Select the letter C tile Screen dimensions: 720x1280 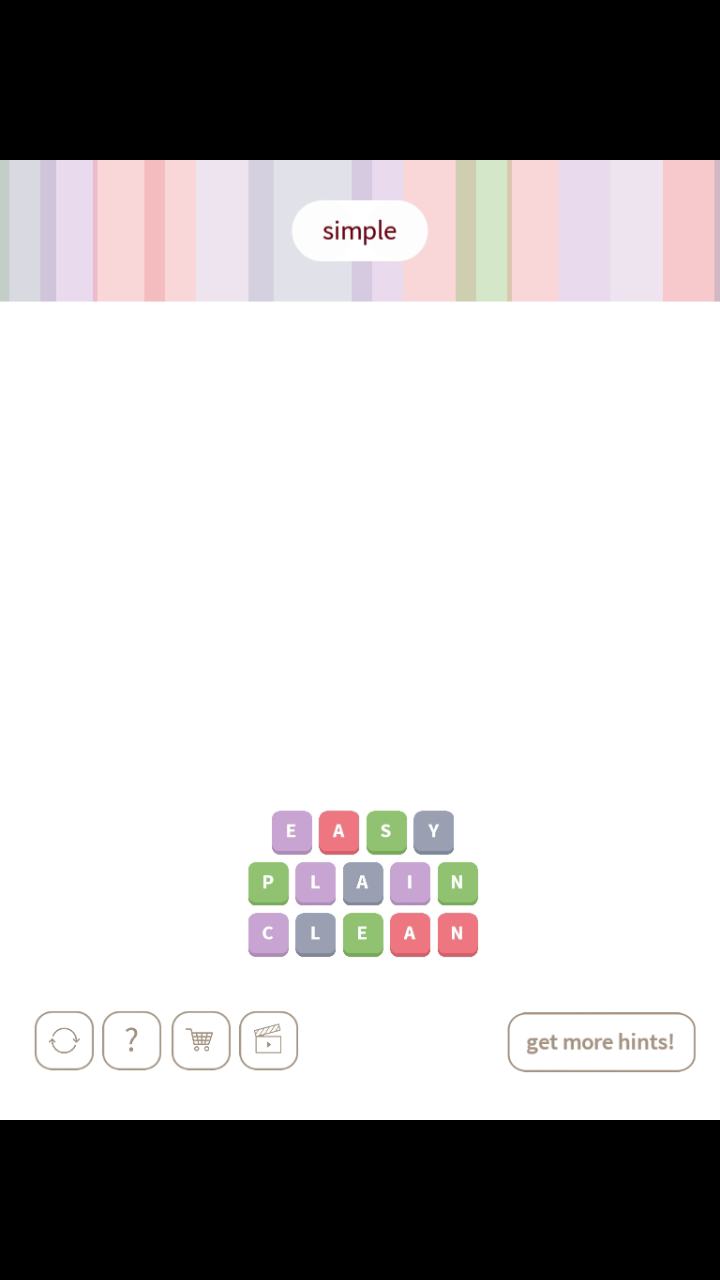[267, 934]
